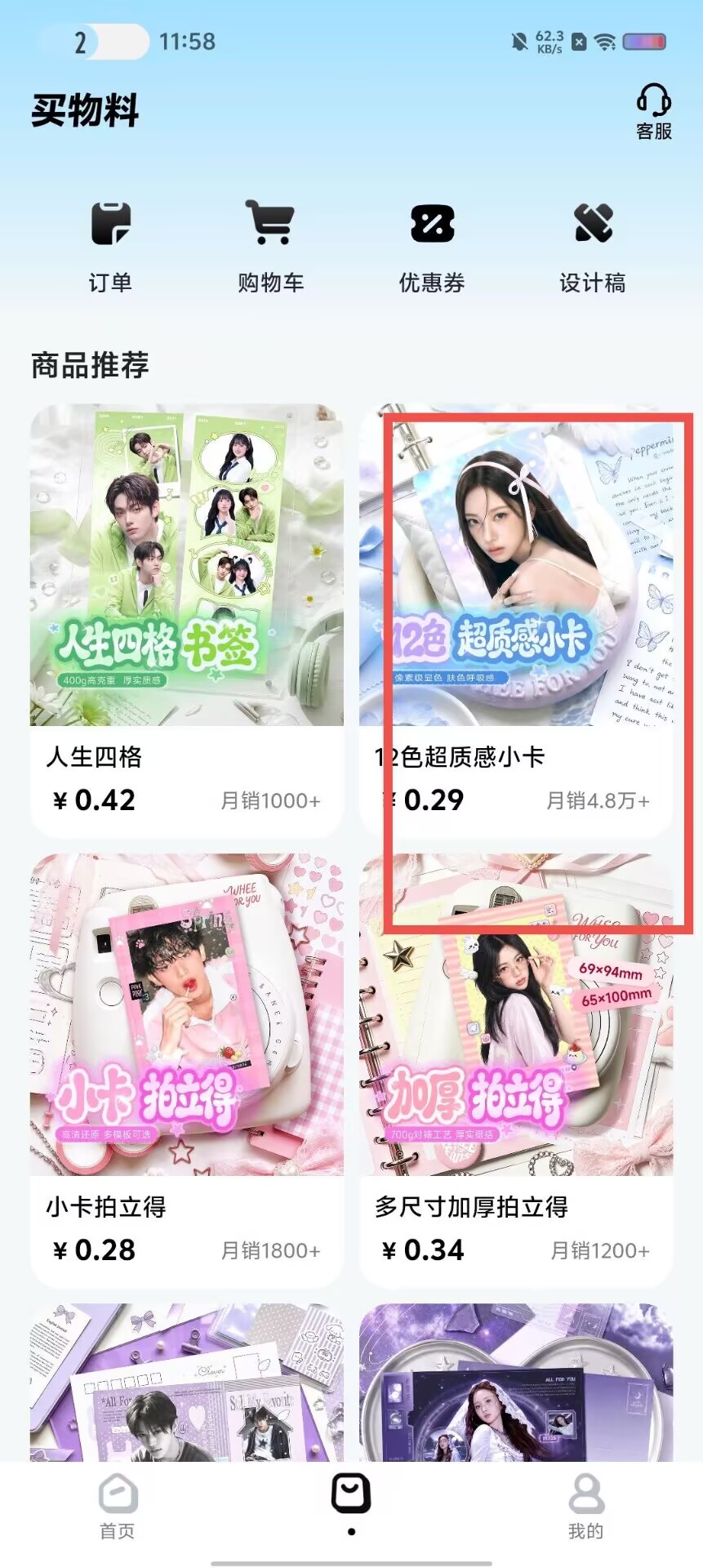Switch to the 首页 home tab
703x1568 pixels.
[118, 1506]
